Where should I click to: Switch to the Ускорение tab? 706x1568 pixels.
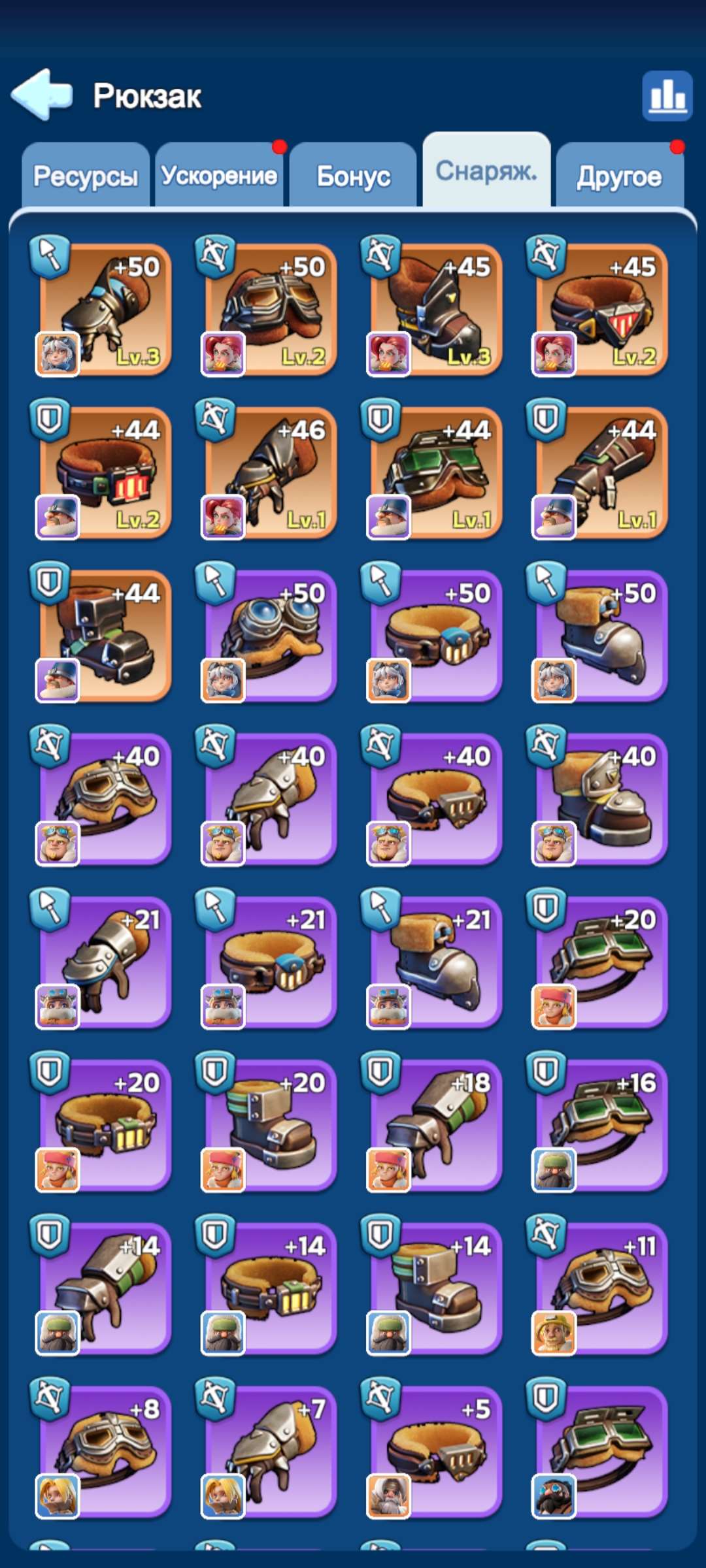coord(219,175)
